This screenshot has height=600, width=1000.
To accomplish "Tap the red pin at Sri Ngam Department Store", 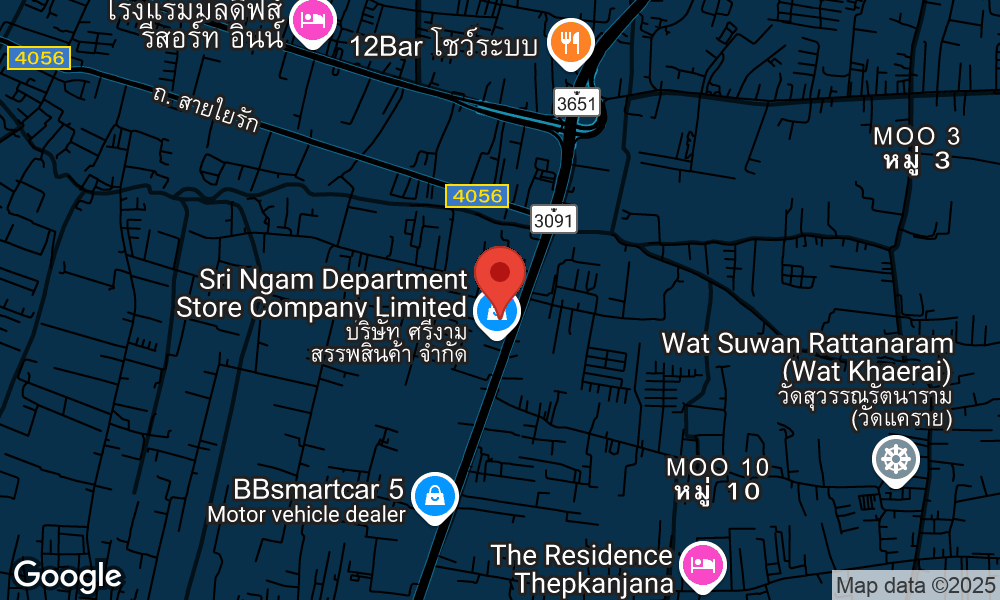I will coord(500,273).
